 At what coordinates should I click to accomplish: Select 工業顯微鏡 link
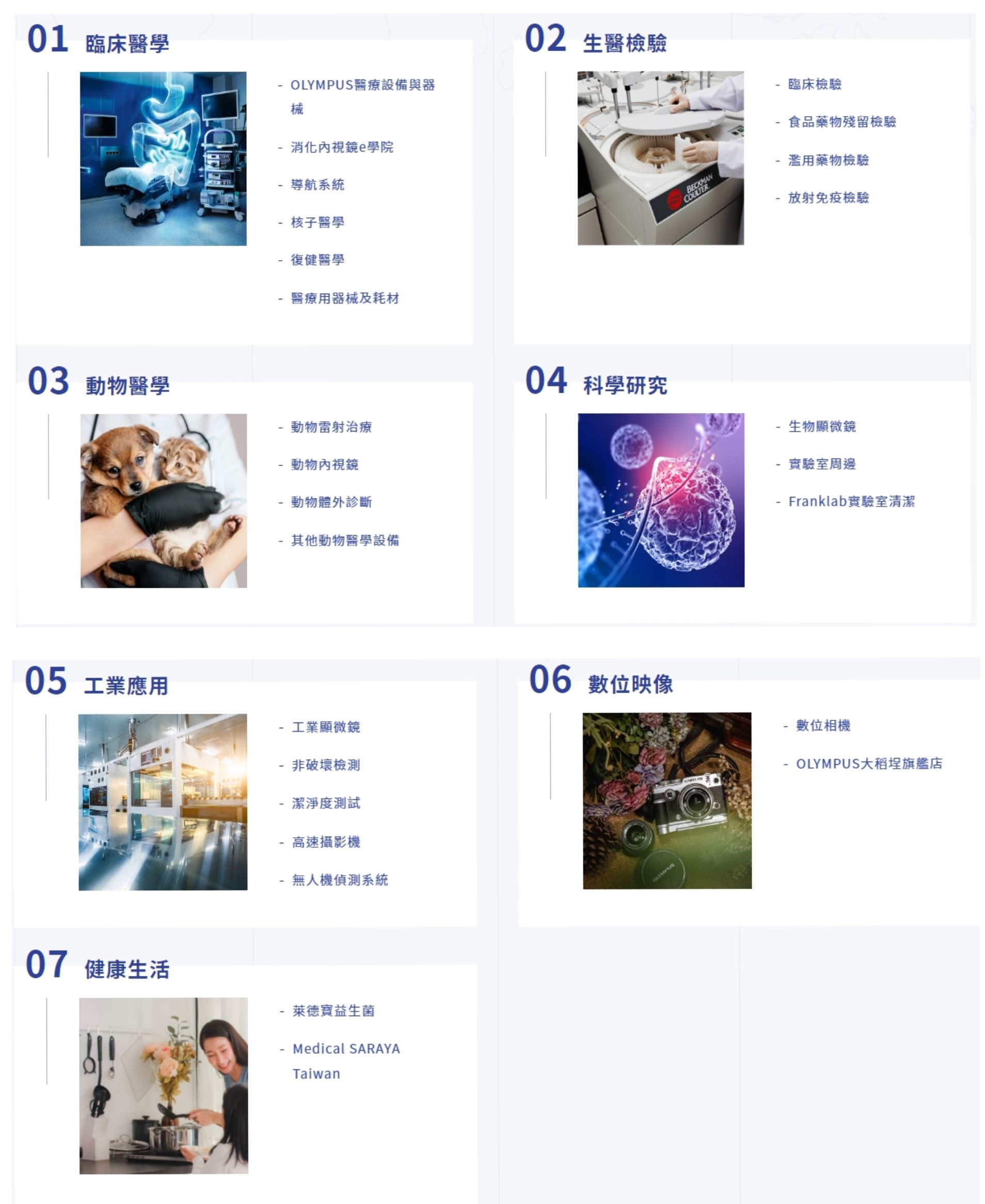pos(326,727)
